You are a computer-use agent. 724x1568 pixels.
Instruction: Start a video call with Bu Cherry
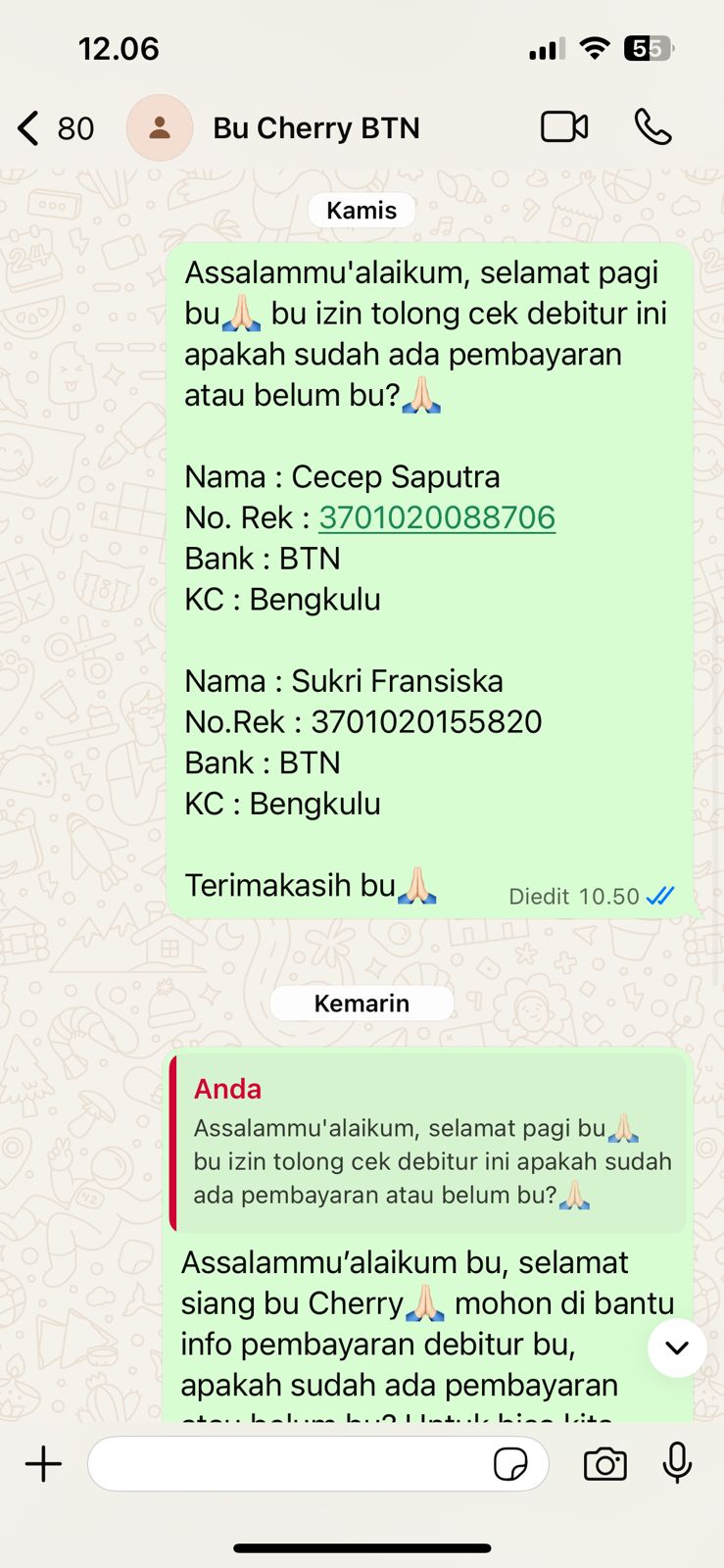(564, 127)
